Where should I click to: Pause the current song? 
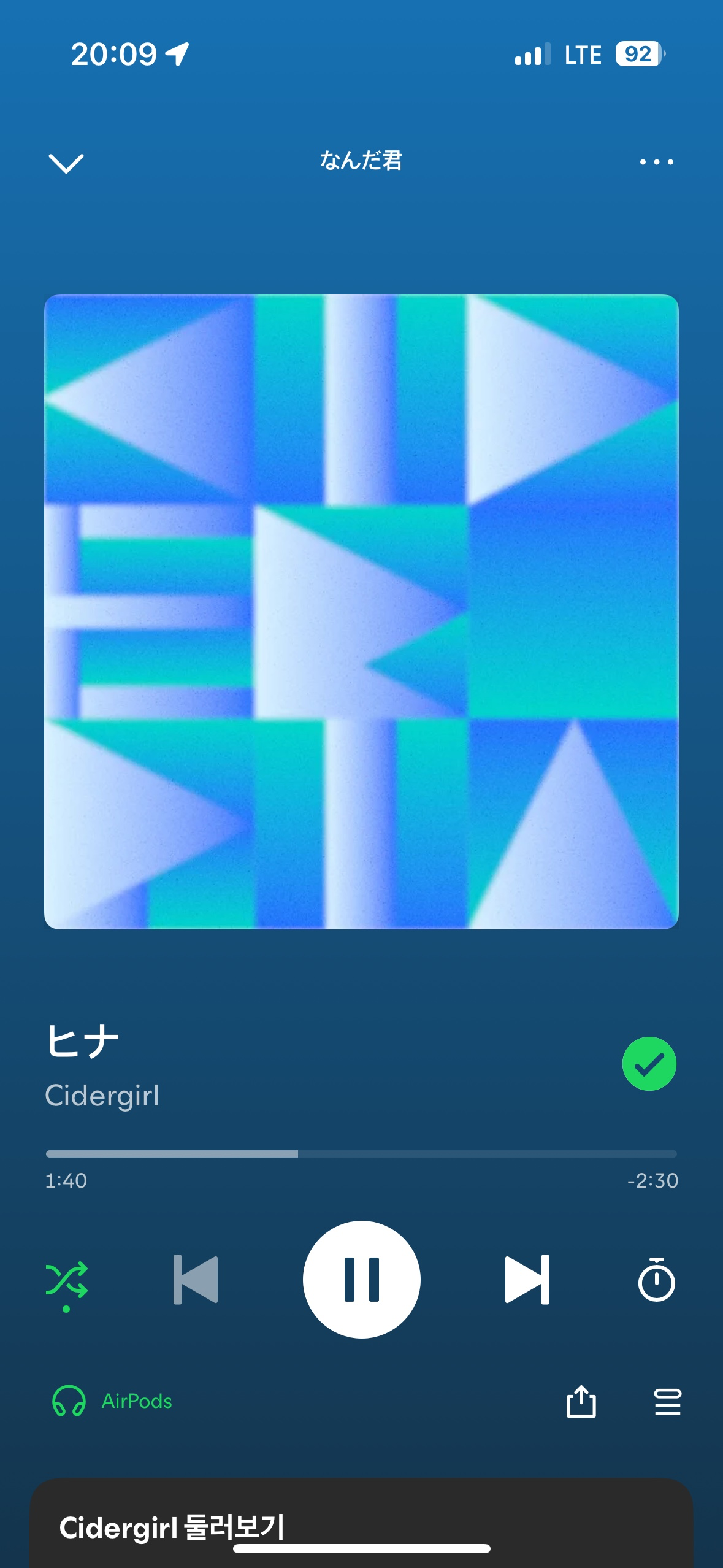362,1280
